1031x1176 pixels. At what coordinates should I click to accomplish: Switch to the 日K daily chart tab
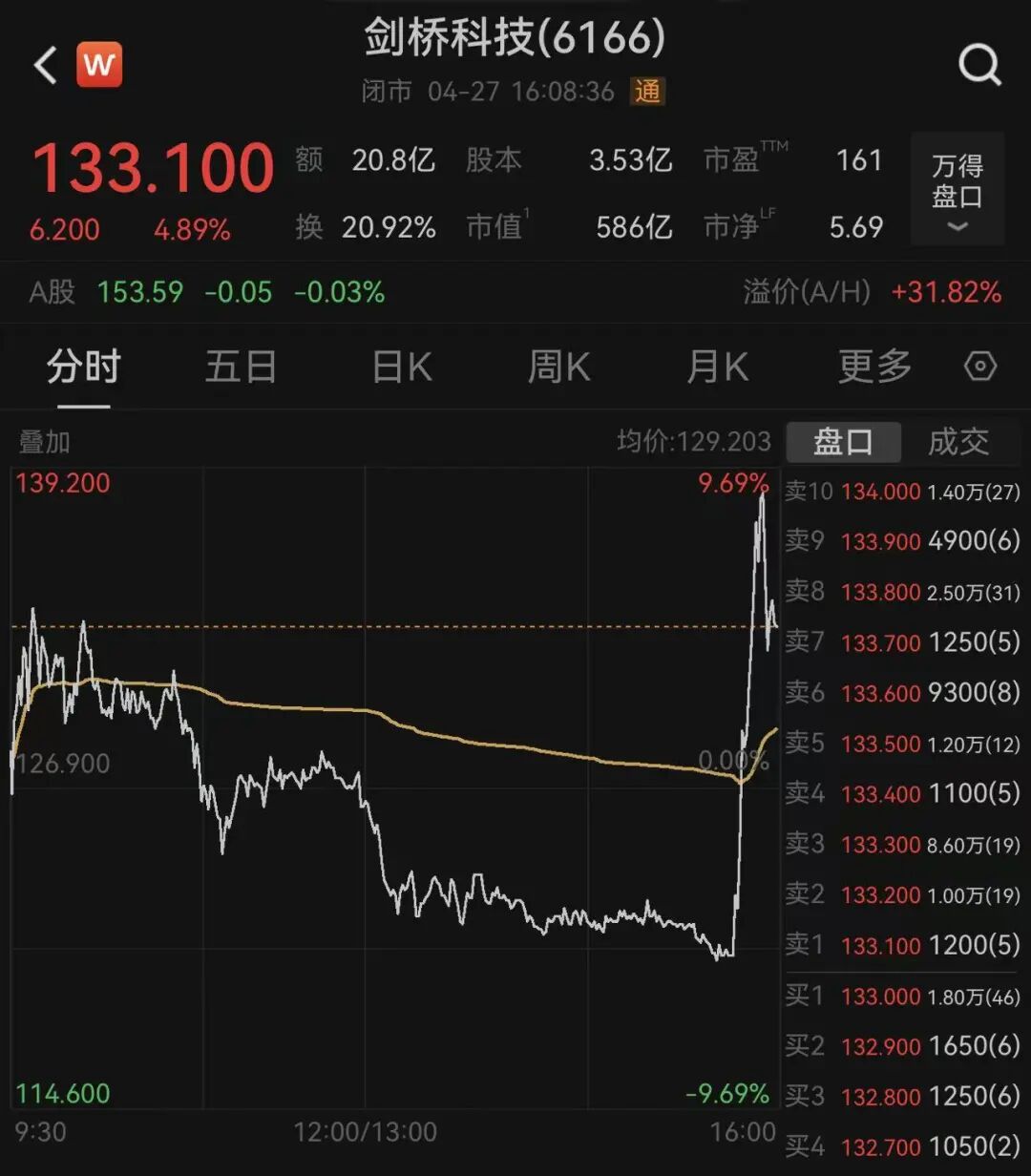click(x=401, y=367)
